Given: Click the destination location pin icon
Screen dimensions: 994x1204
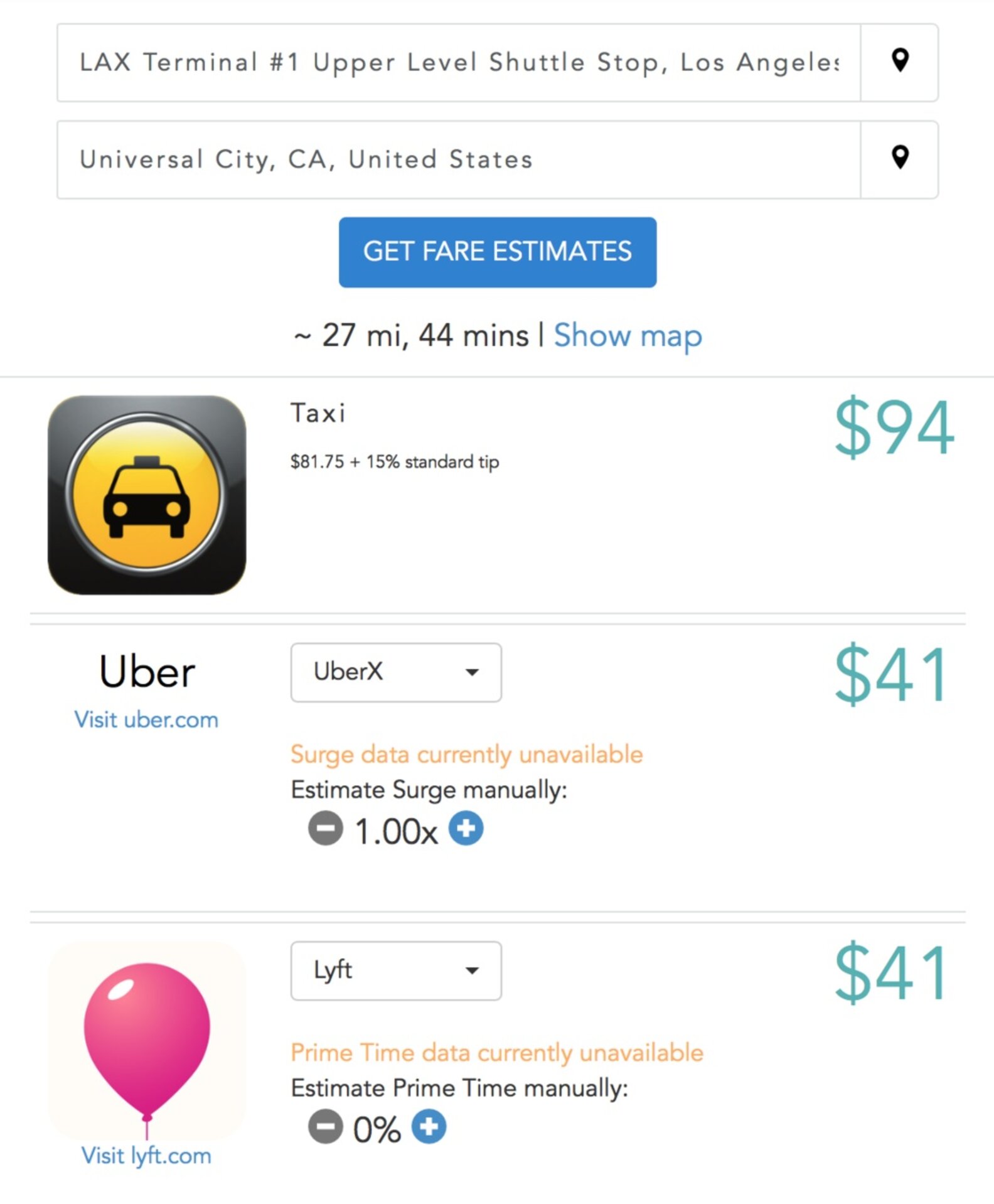Looking at the screenshot, I should (x=900, y=159).
